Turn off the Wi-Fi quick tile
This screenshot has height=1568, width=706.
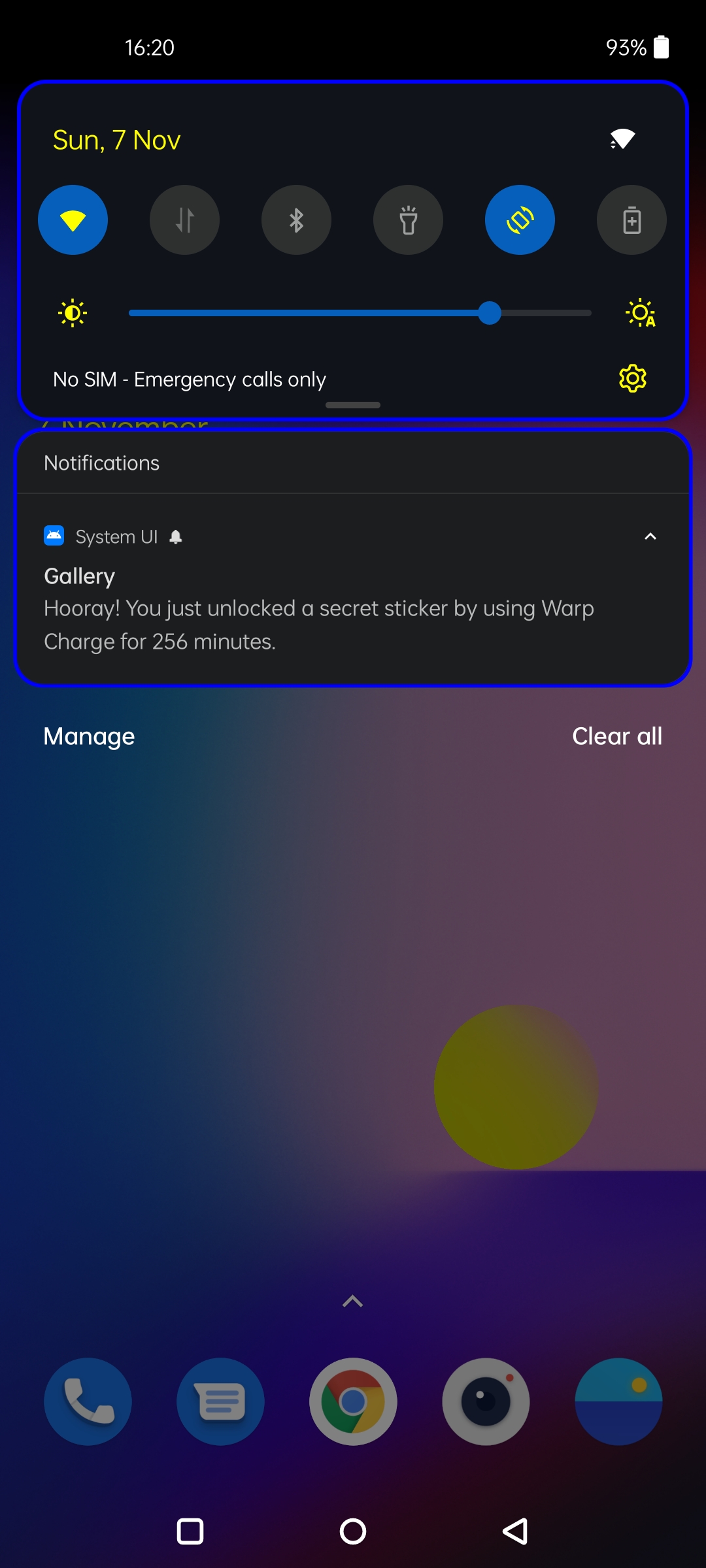click(73, 220)
